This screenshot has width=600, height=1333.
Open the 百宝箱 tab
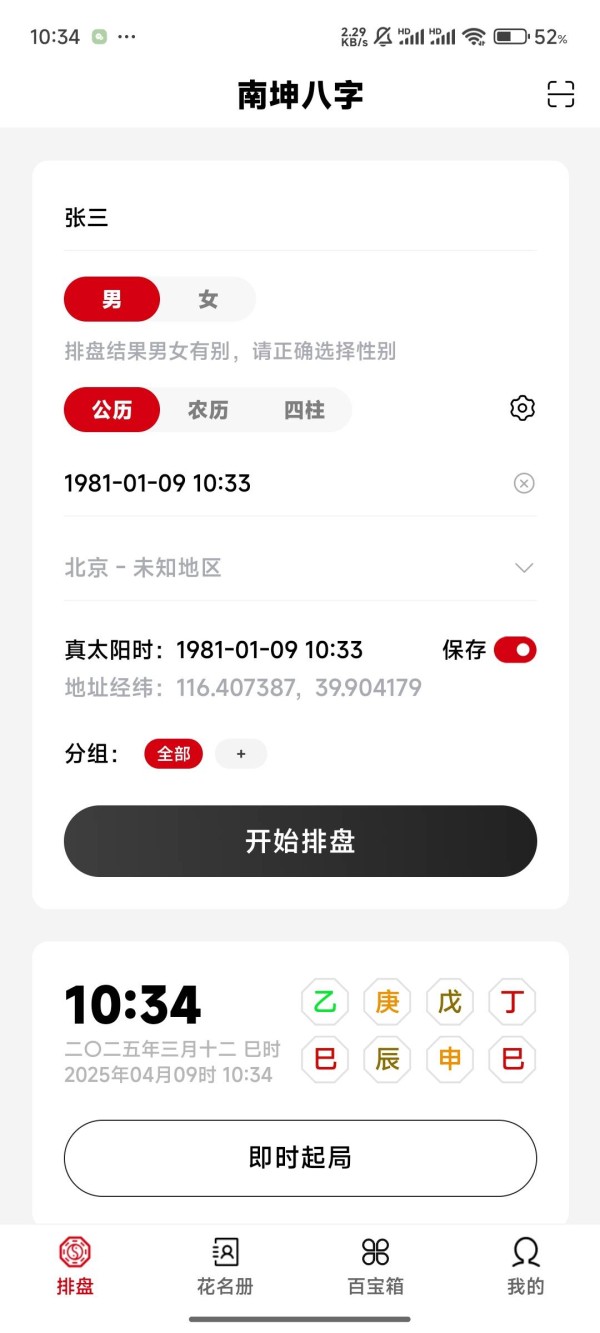pyautogui.click(x=375, y=1266)
